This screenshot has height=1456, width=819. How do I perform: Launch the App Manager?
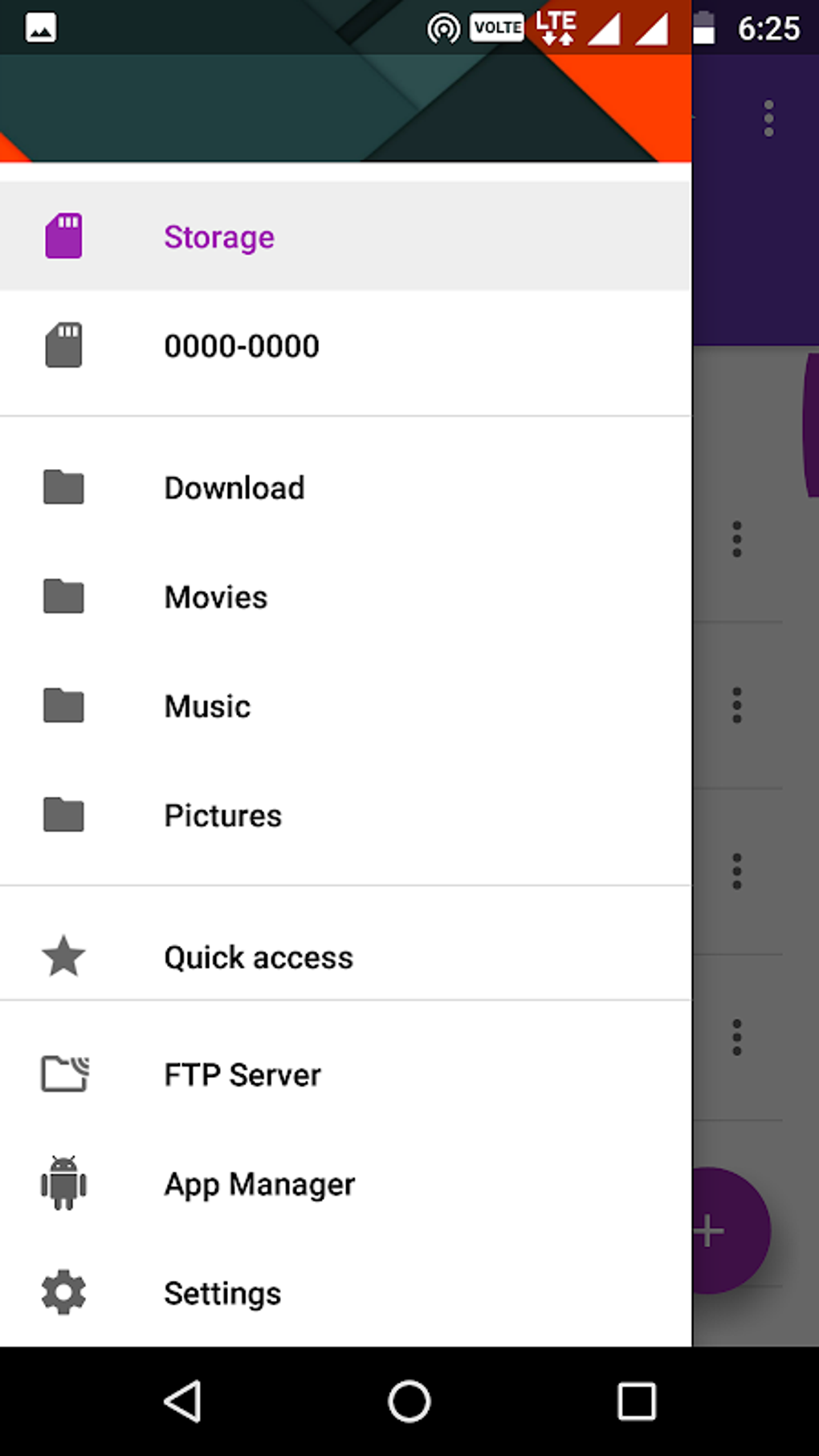coord(259,1184)
